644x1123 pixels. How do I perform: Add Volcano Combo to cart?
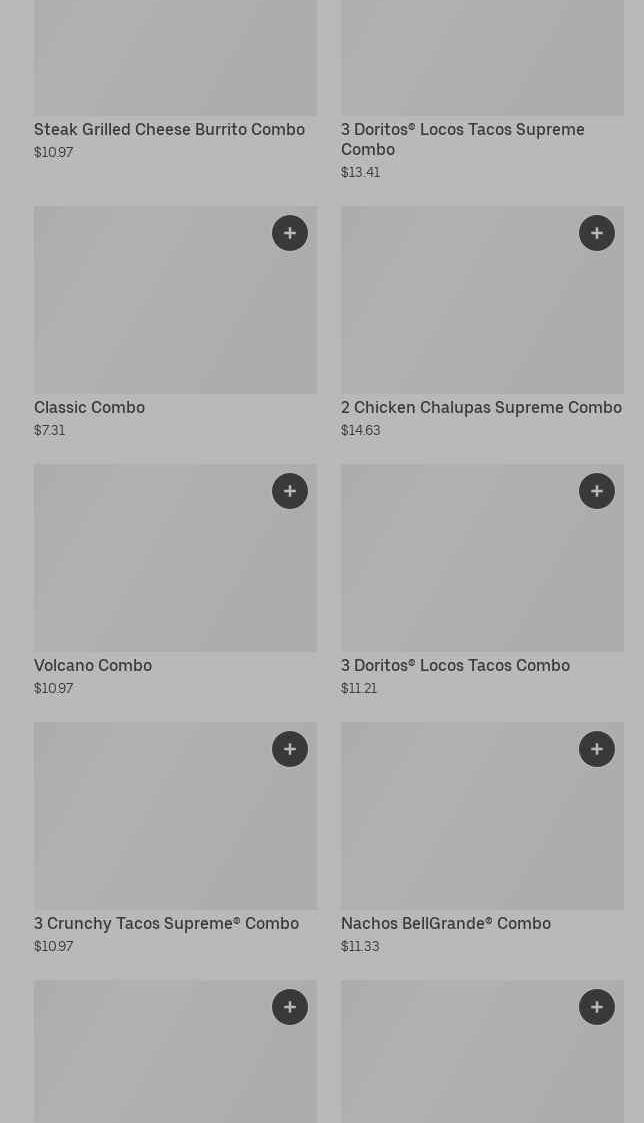click(290, 491)
